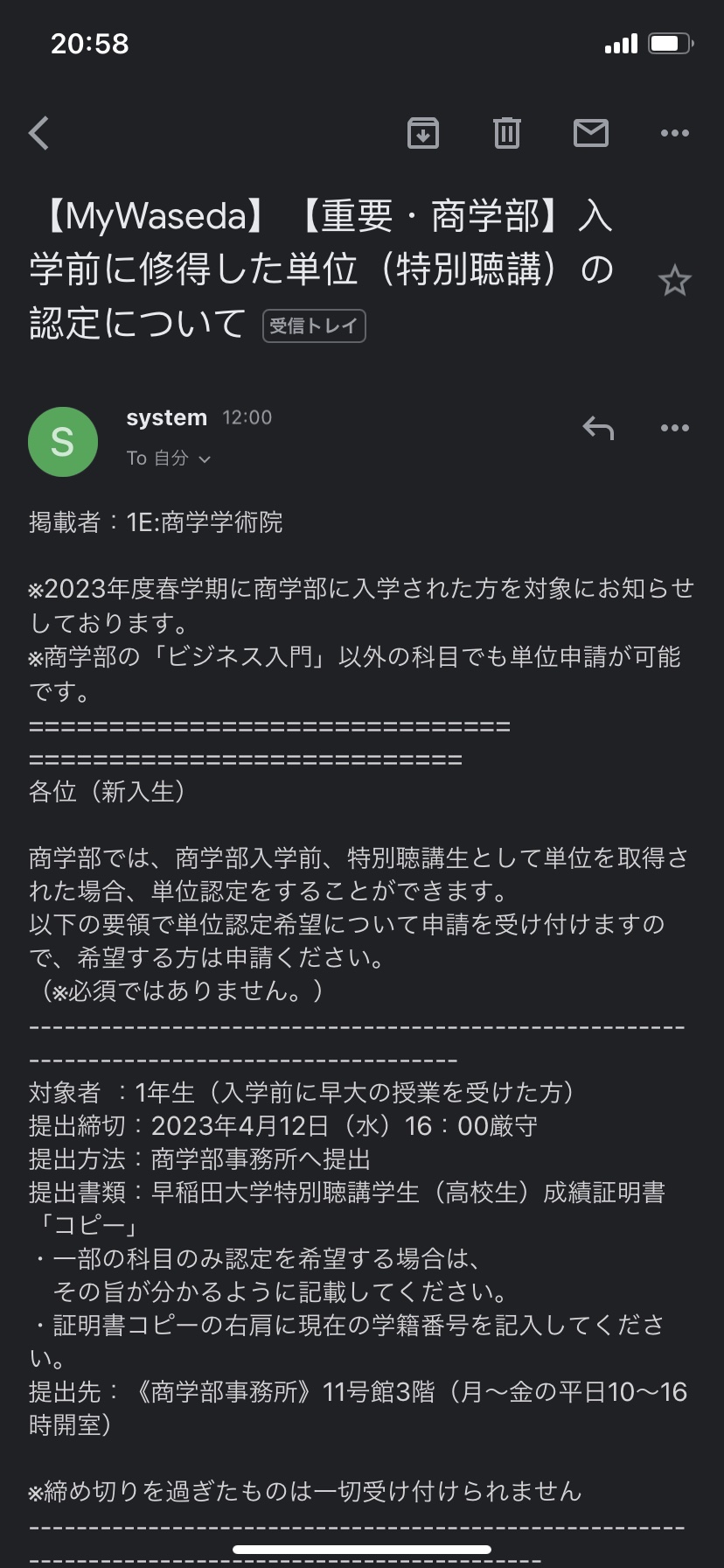Screen dimensions: 724x1568
Task: Open the sender avatar for system
Action: coord(63,442)
